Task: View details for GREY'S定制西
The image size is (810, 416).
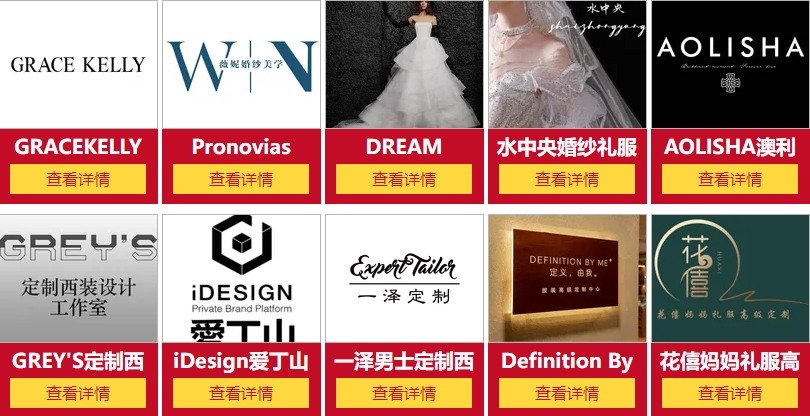Action: click(78, 393)
